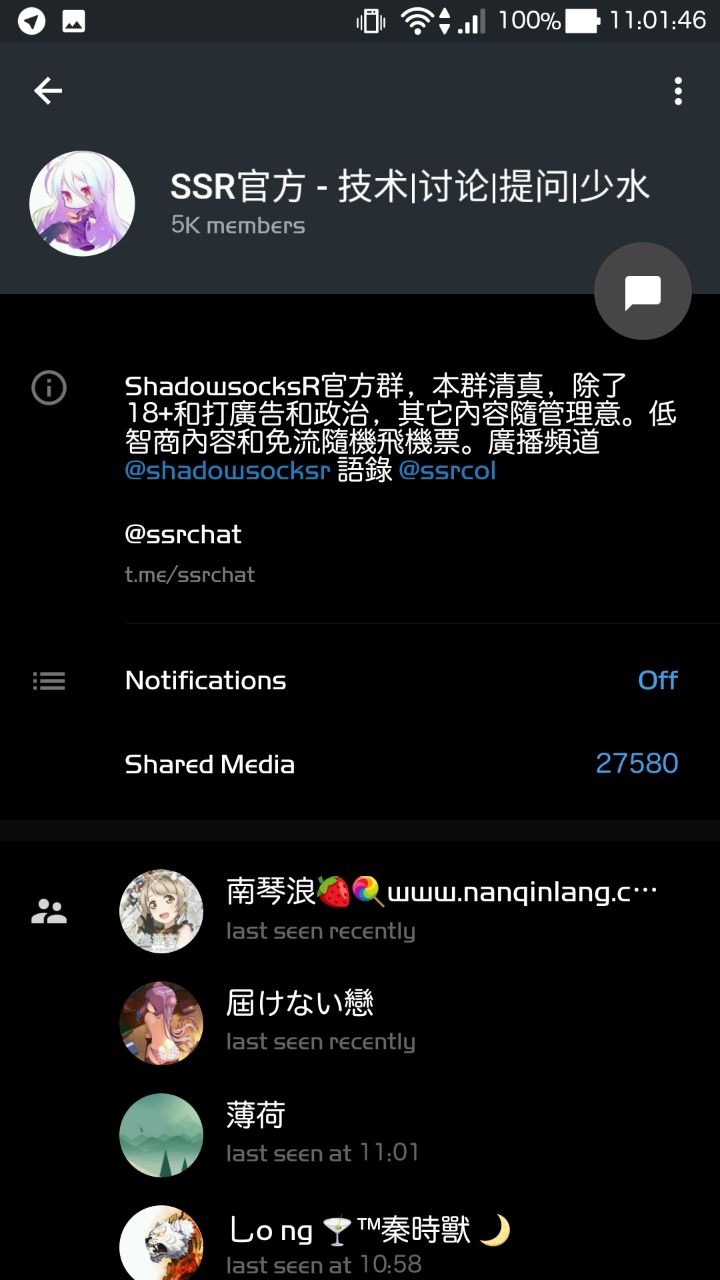Open Shared Media
The image size is (720, 1280).
[x=400, y=764]
